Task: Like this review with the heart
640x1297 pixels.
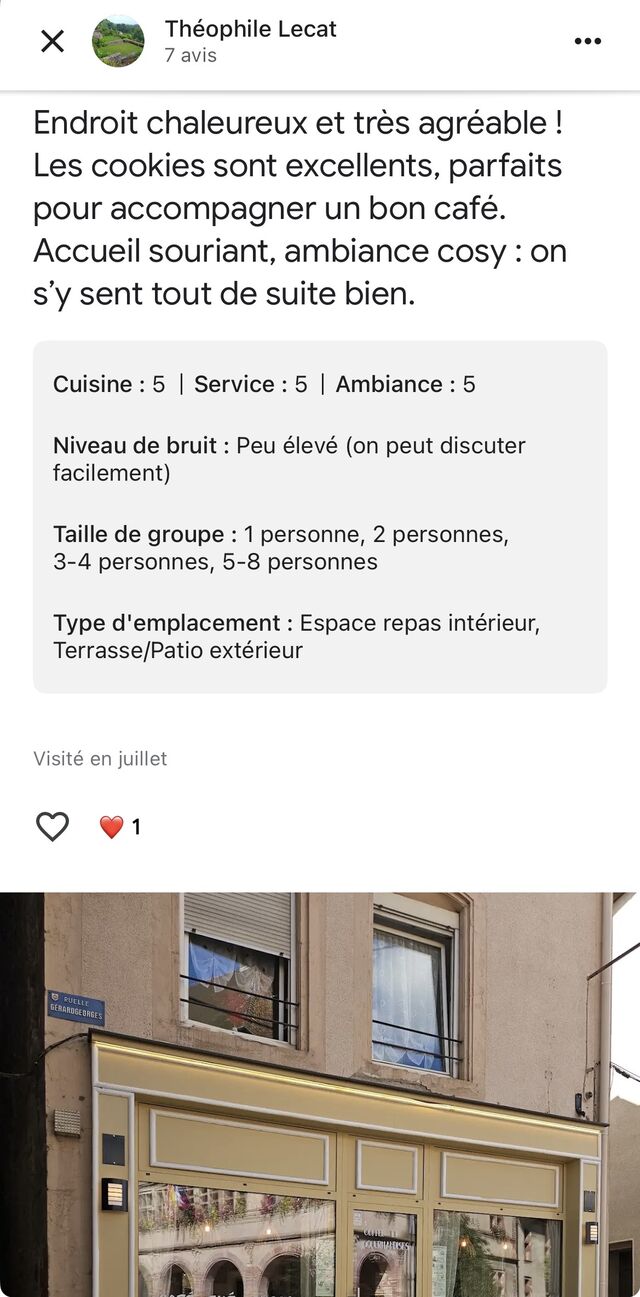Action: 52,827
